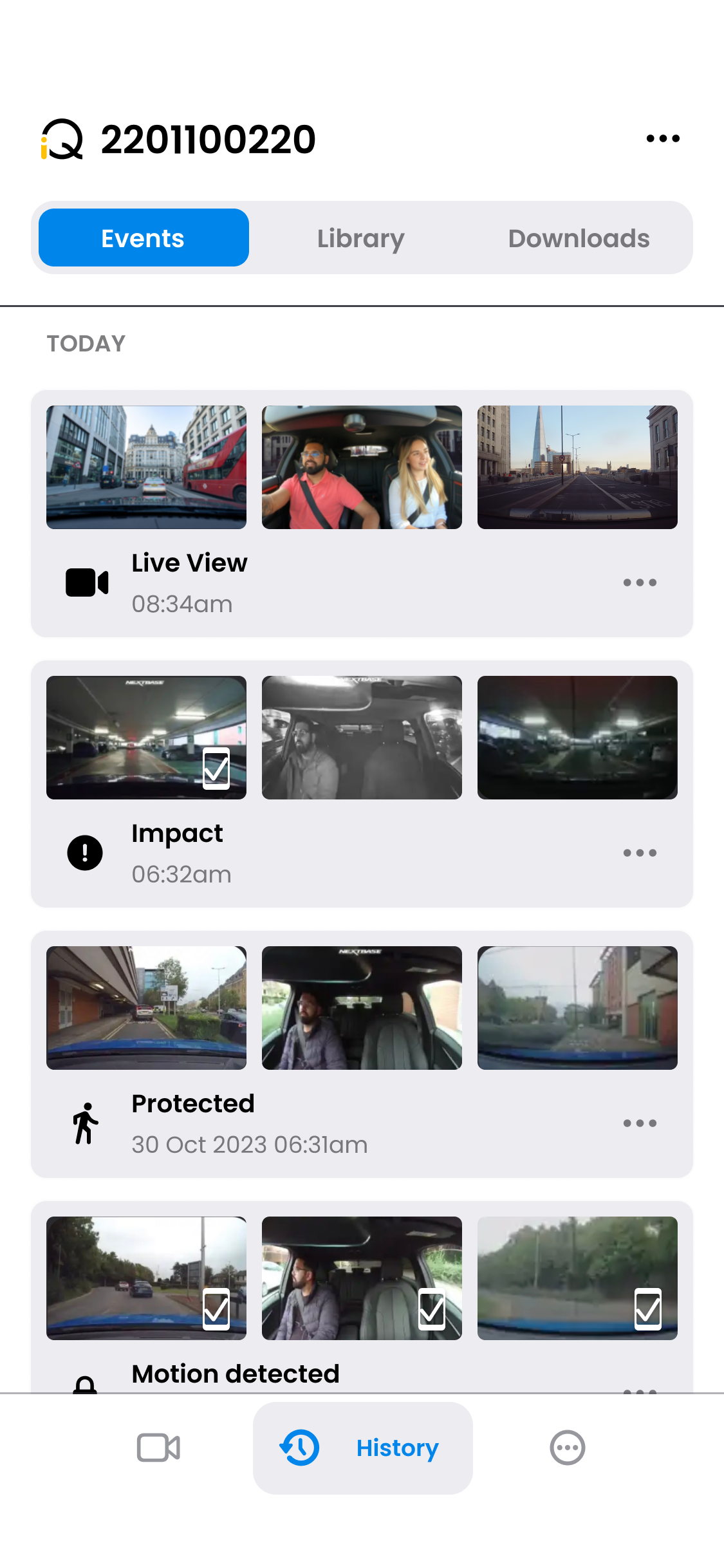
Task: Open more options for Live View event
Action: point(640,583)
